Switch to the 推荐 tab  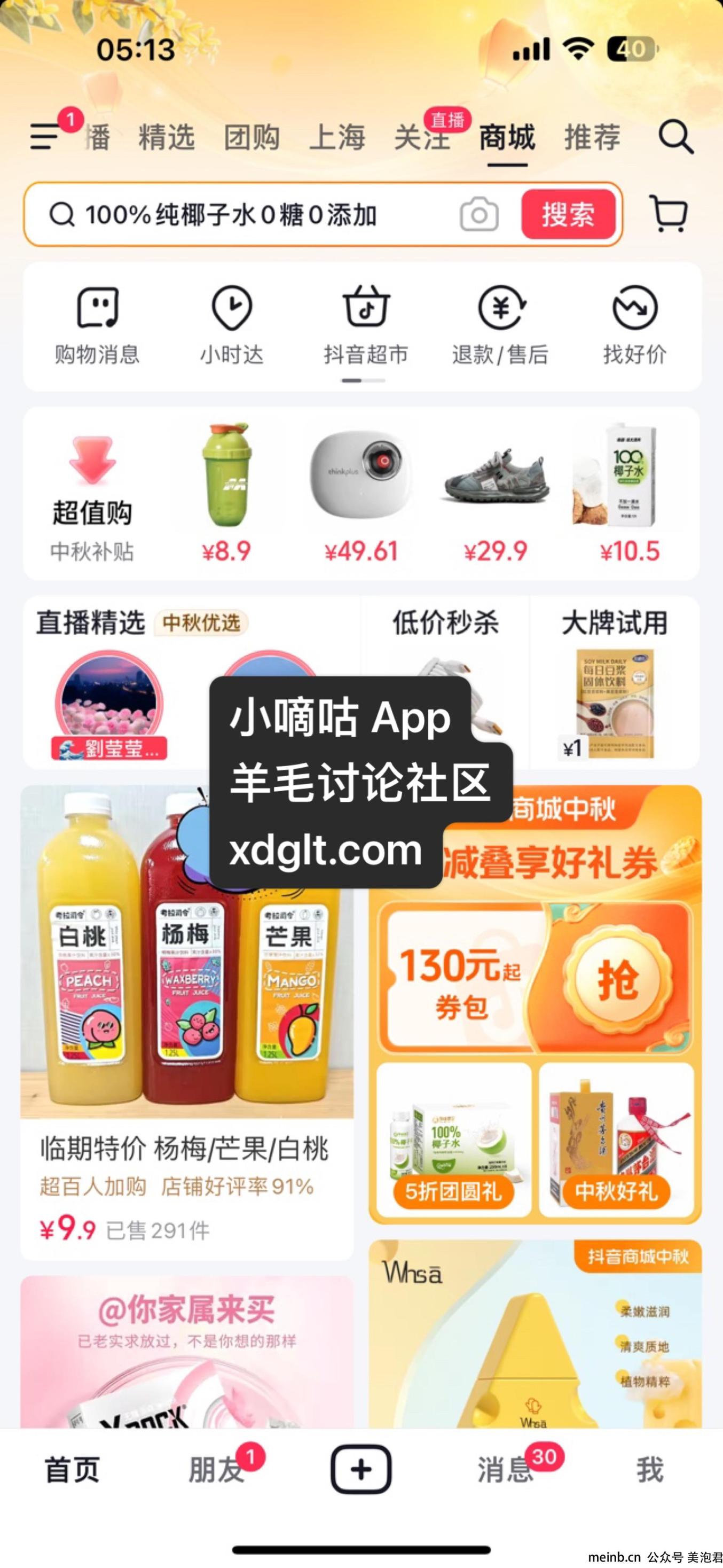[592, 137]
